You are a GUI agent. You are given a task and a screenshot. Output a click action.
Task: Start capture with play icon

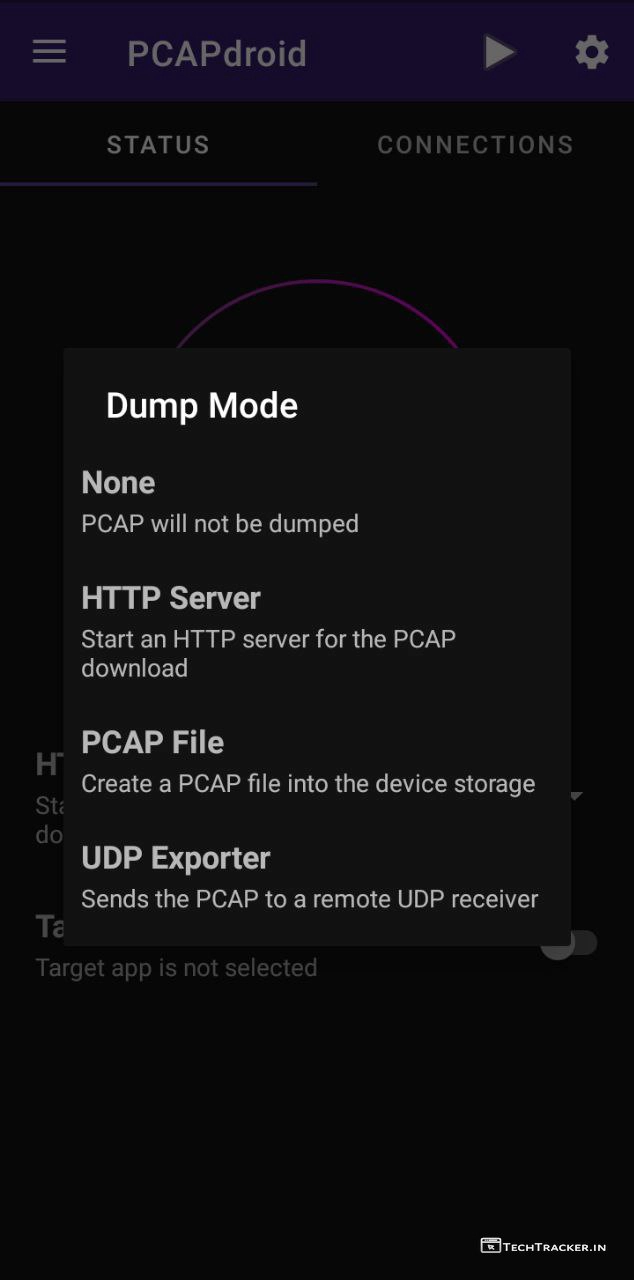[x=498, y=52]
